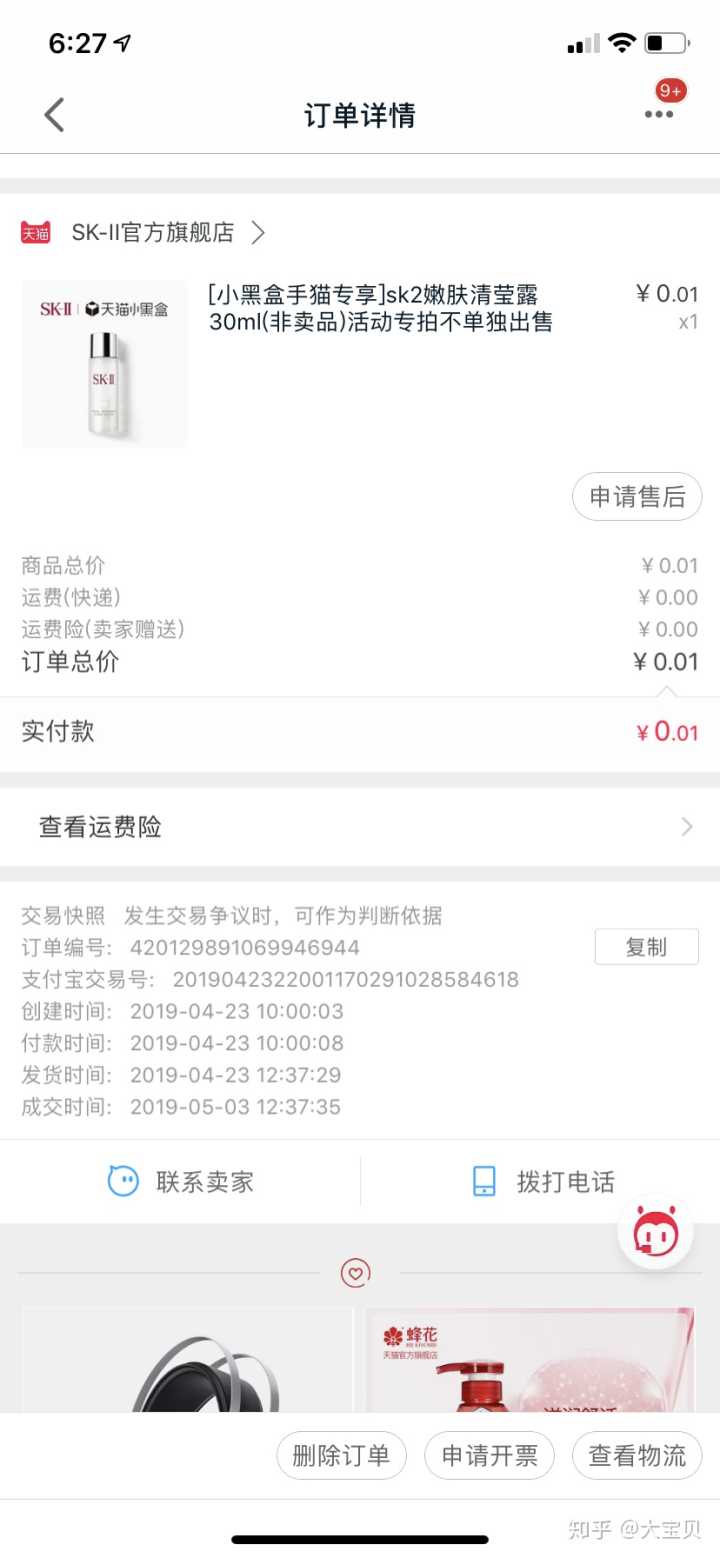Check shipping status with 查看物流
Image resolution: width=720 pixels, height=1558 pixels.
(x=637, y=1455)
